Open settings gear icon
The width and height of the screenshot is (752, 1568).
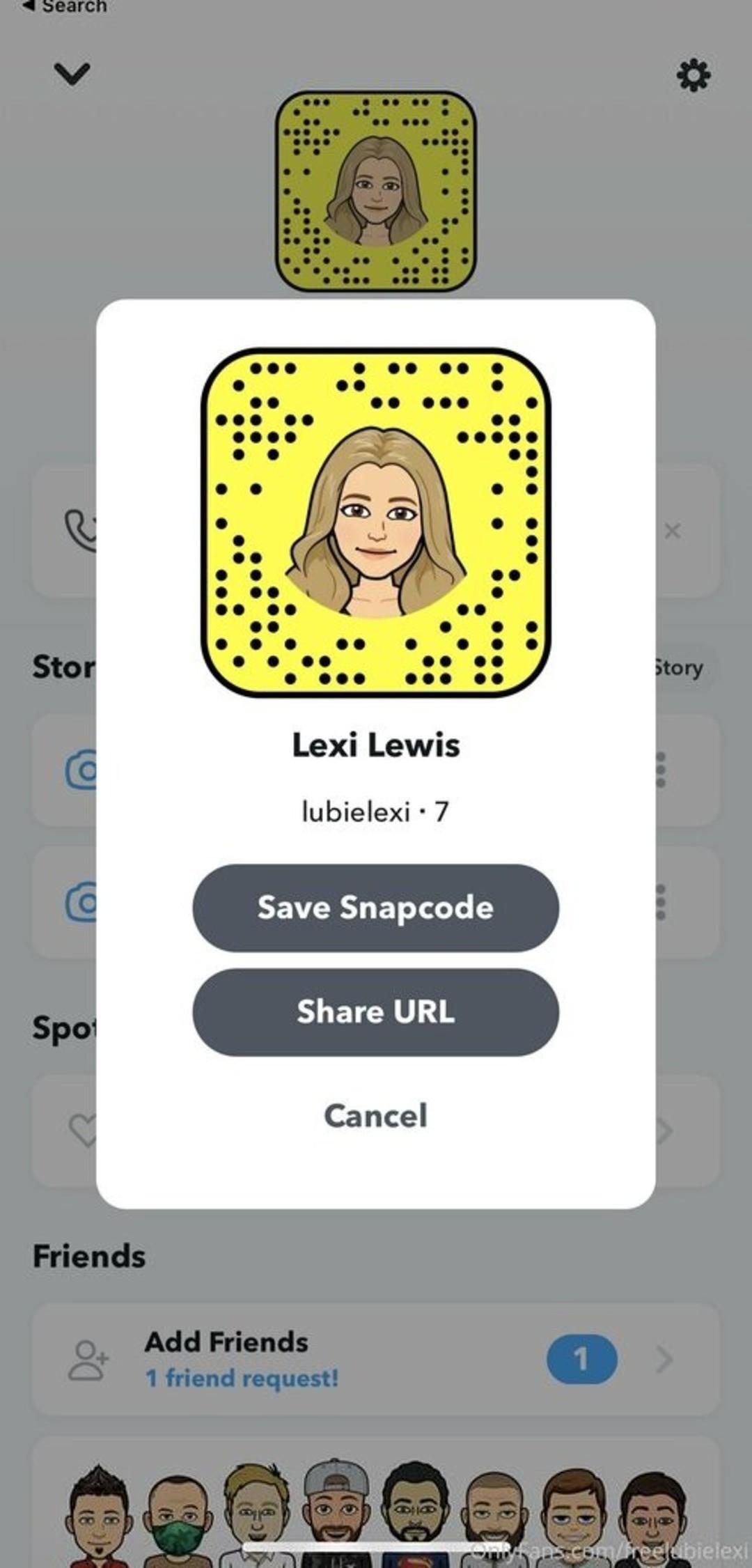pyautogui.click(x=694, y=75)
